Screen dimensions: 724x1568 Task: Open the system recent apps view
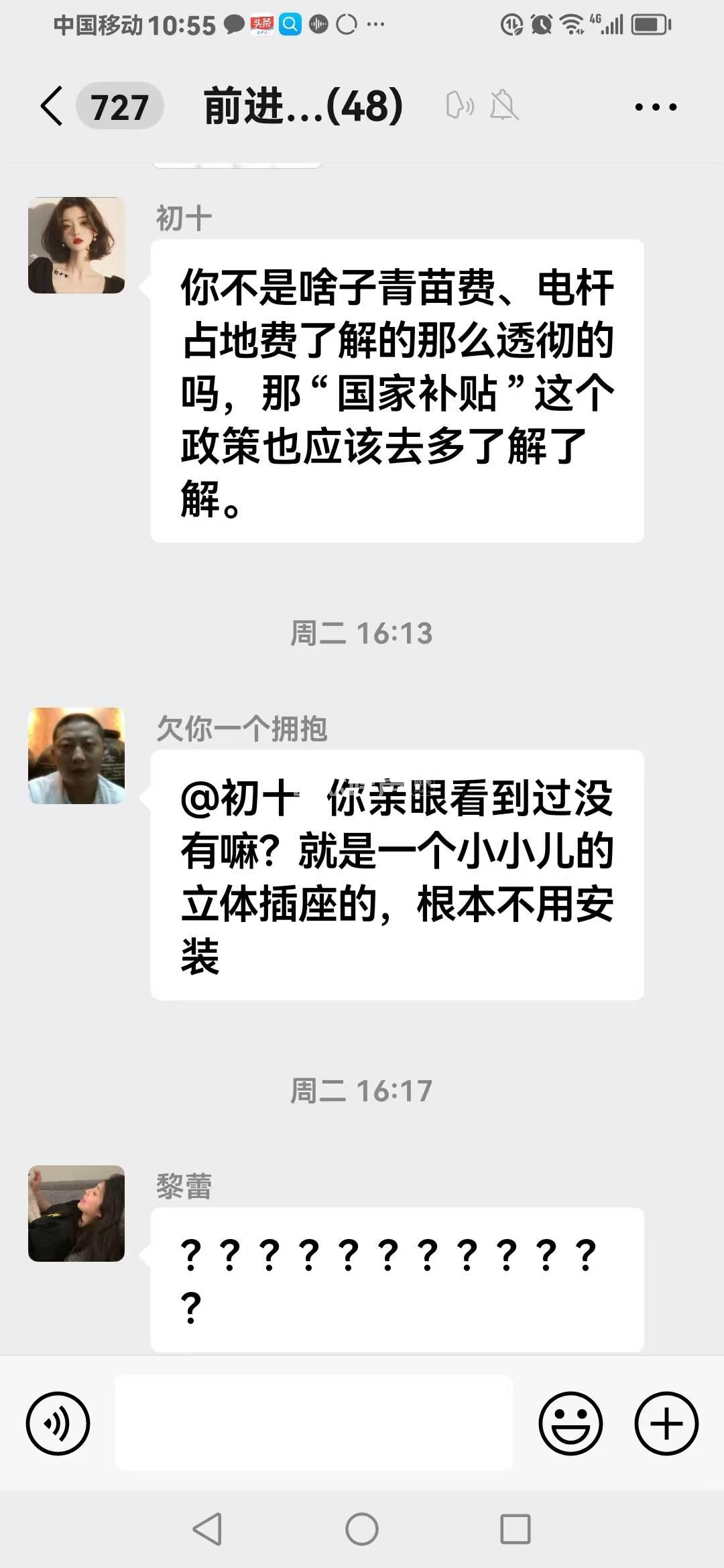tap(515, 1529)
